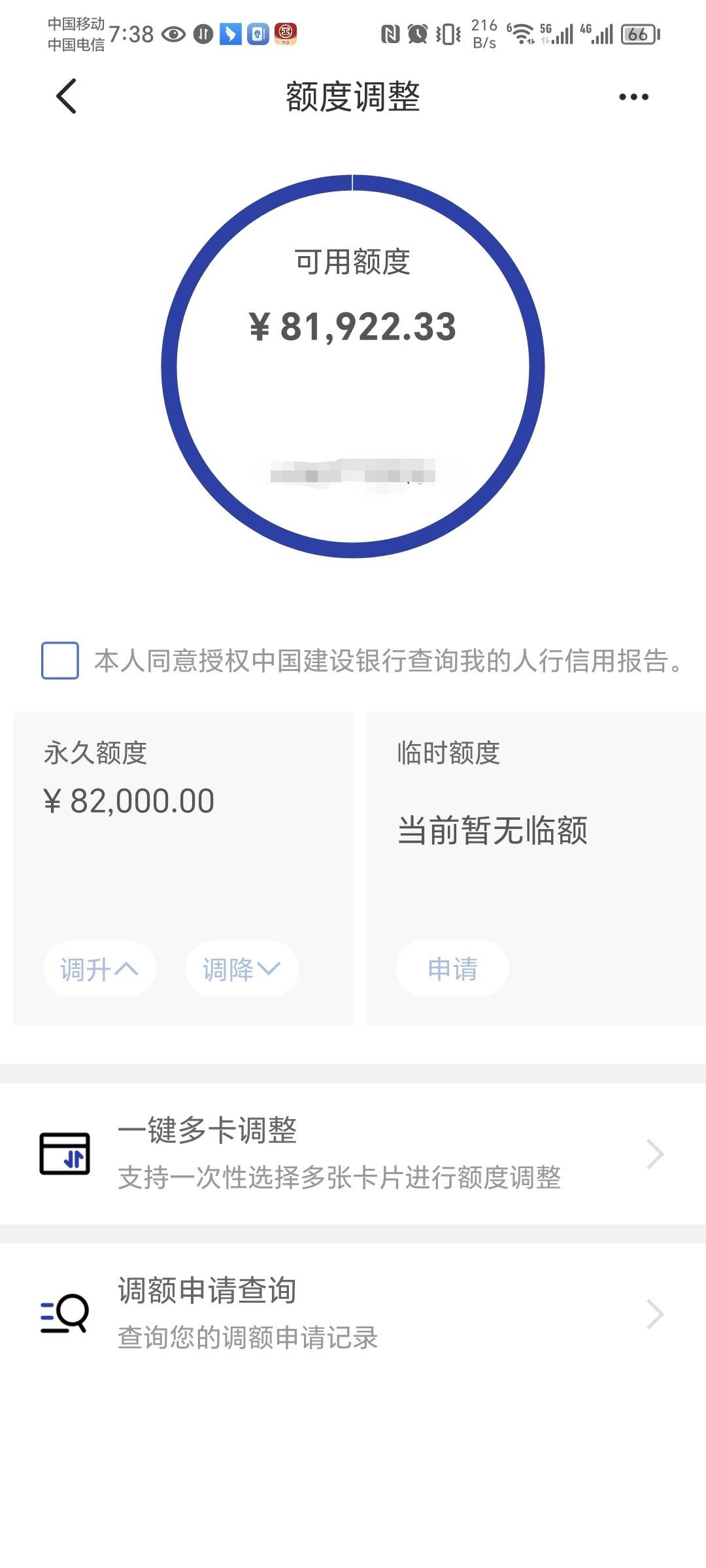This screenshot has width=706, height=1568.
Task: Open 一键多卡调整 multi-card adjustment
Action: click(353, 1154)
